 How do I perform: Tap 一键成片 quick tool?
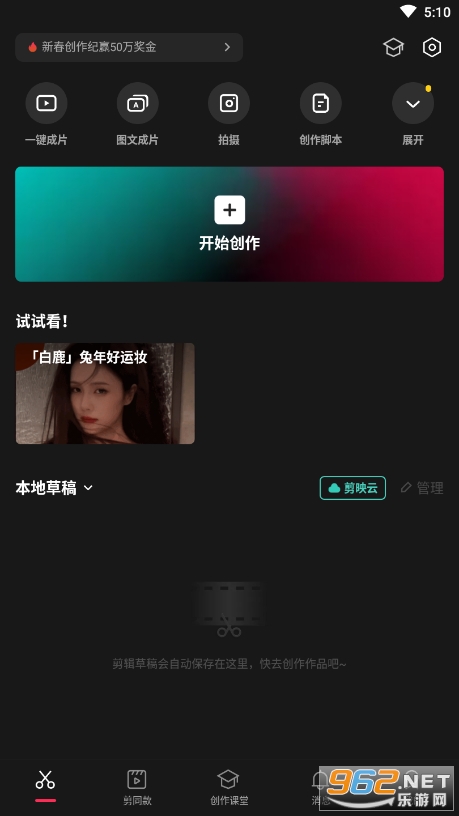coord(46,114)
